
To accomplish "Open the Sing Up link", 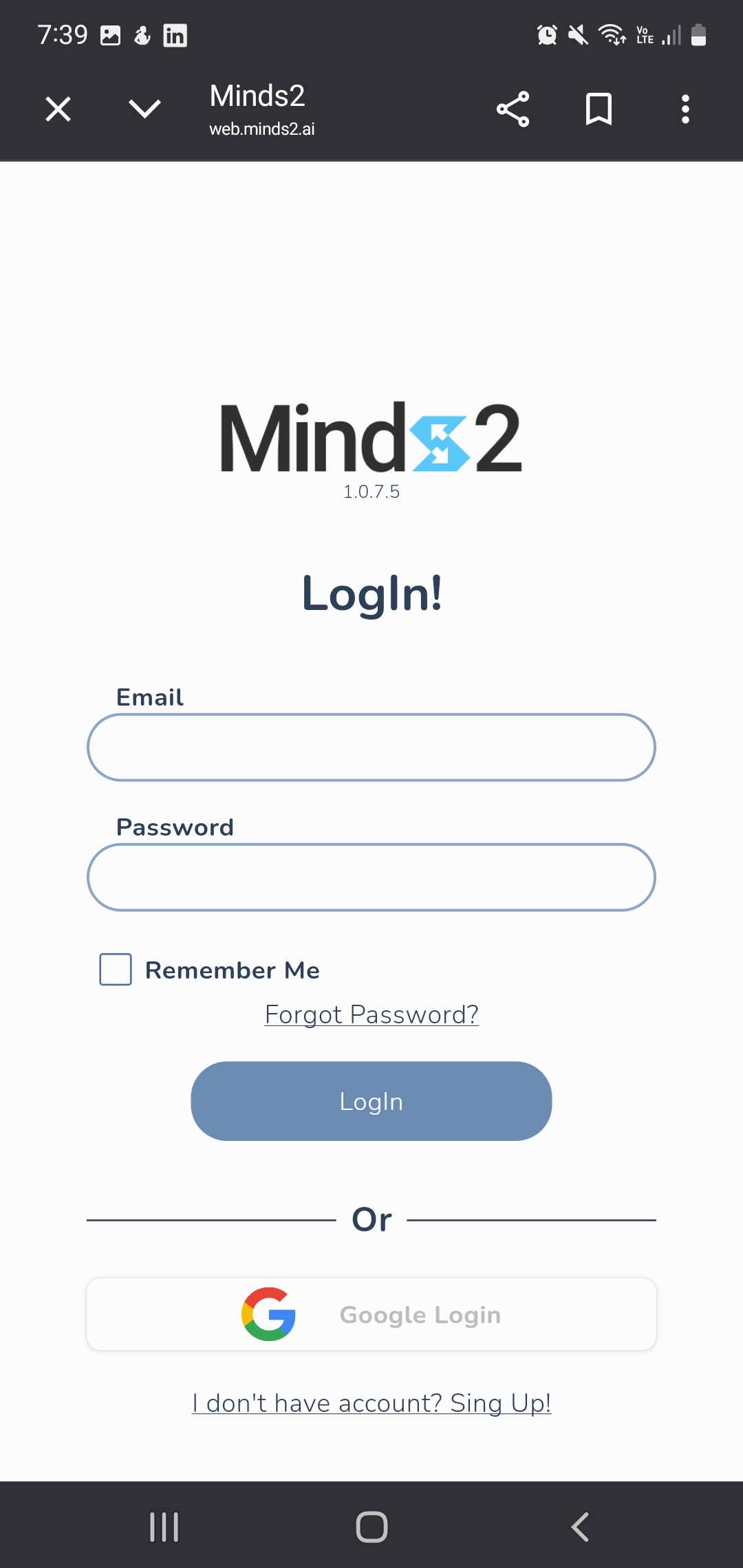I will coord(371,1403).
